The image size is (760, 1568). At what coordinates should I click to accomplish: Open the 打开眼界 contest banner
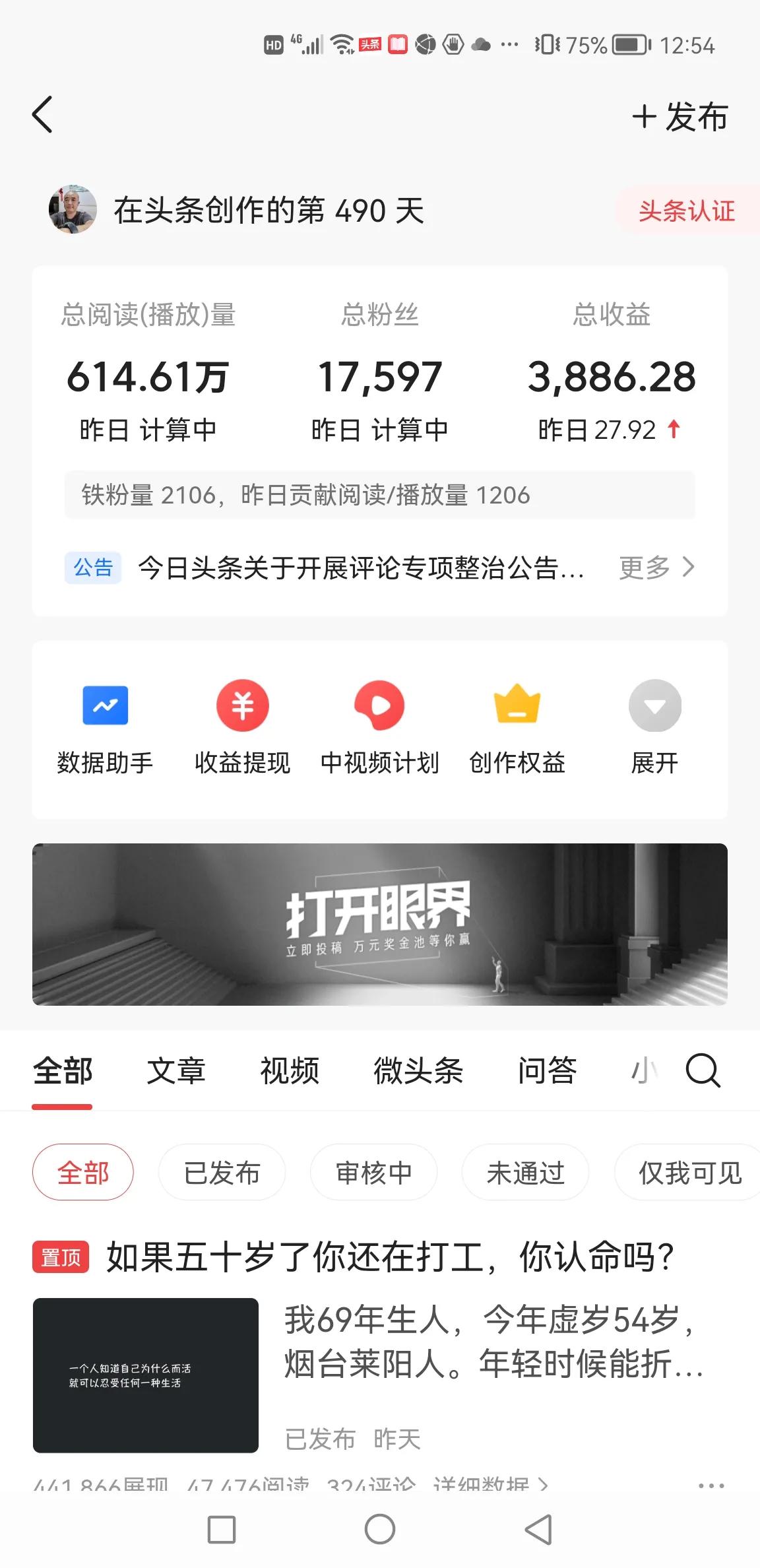pos(380,924)
